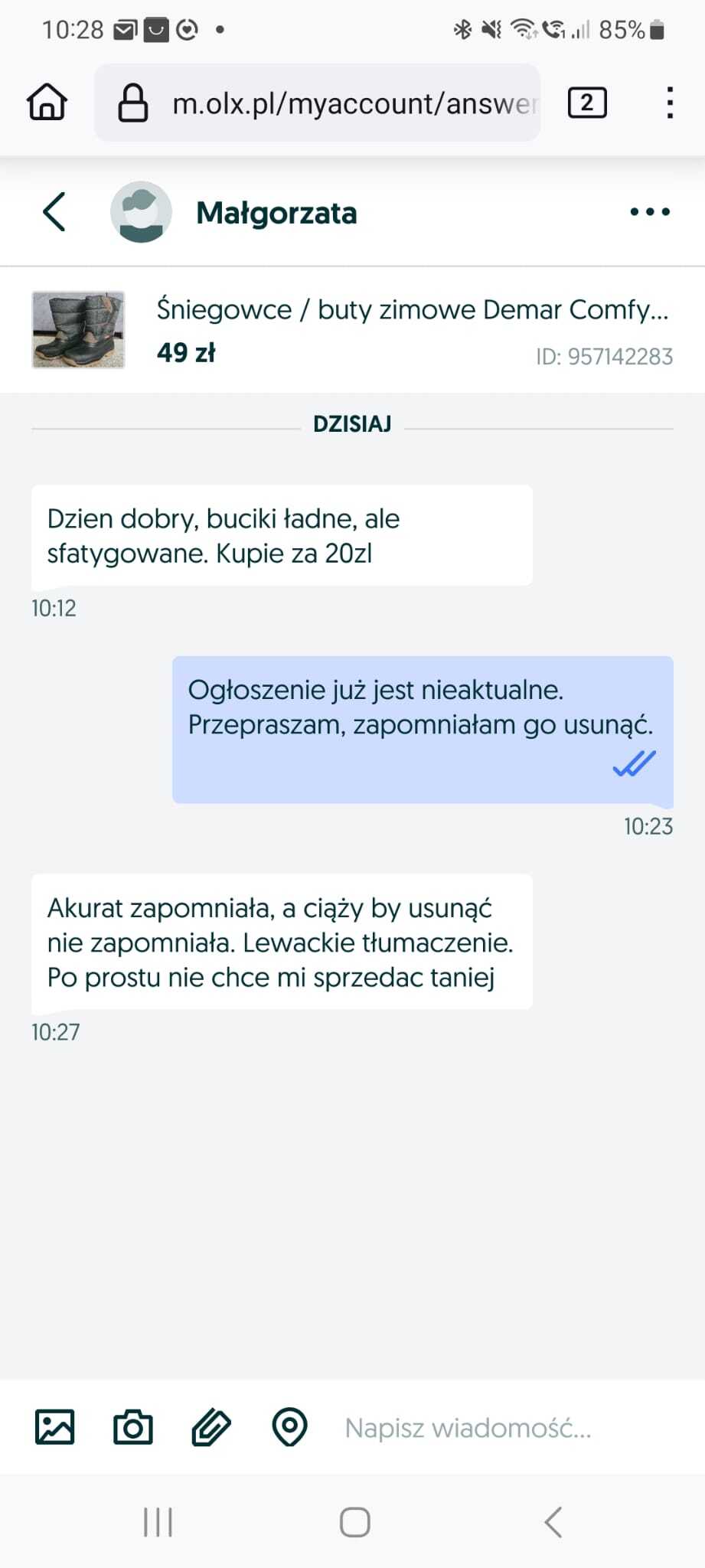Tap the system back button
705x1568 pixels.
point(553,1522)
